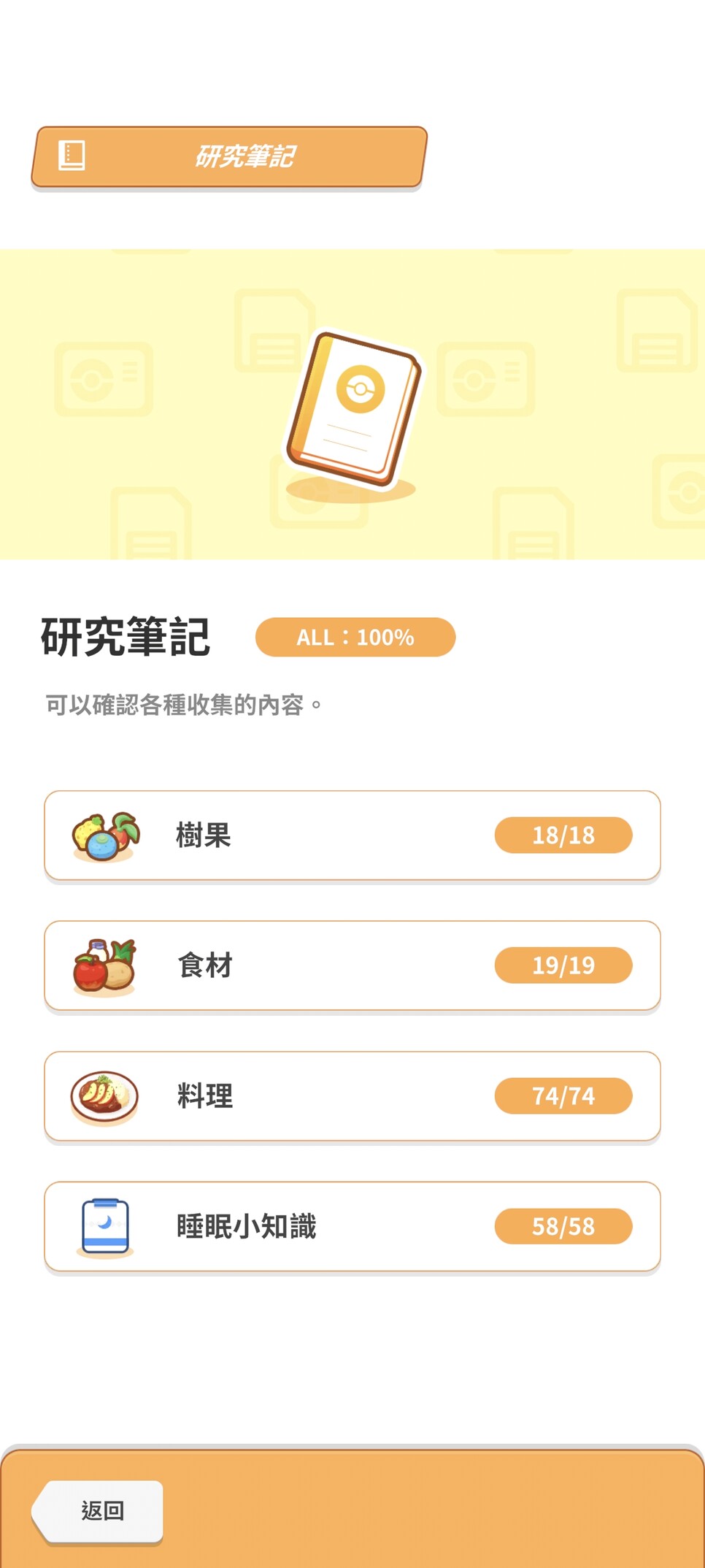Viewport: 705px width, 1568px height.
Task: Open the 樹果 (berries) collection
Action: point(352,835)
